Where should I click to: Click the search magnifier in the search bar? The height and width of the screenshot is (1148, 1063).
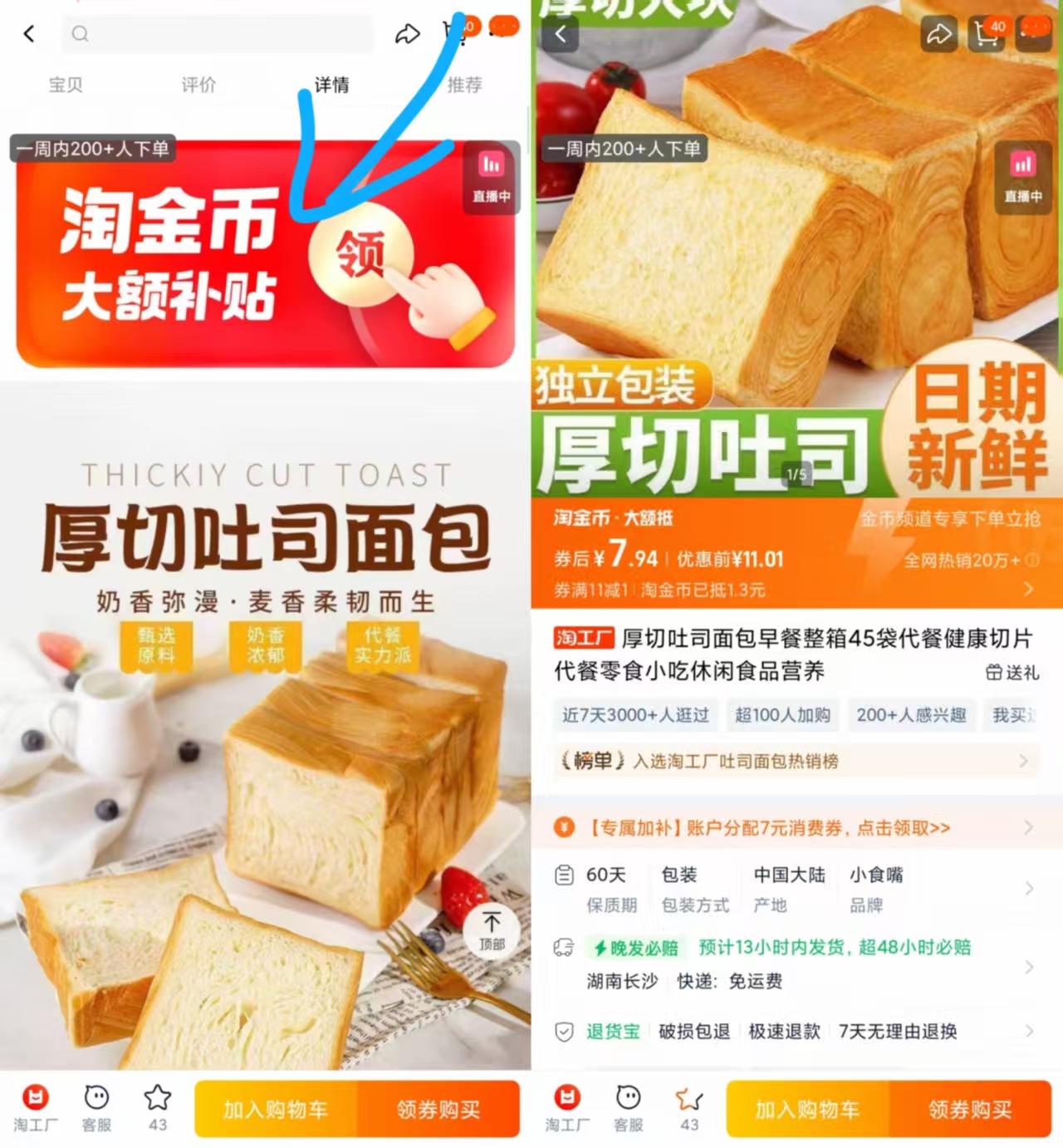point(81,34)
